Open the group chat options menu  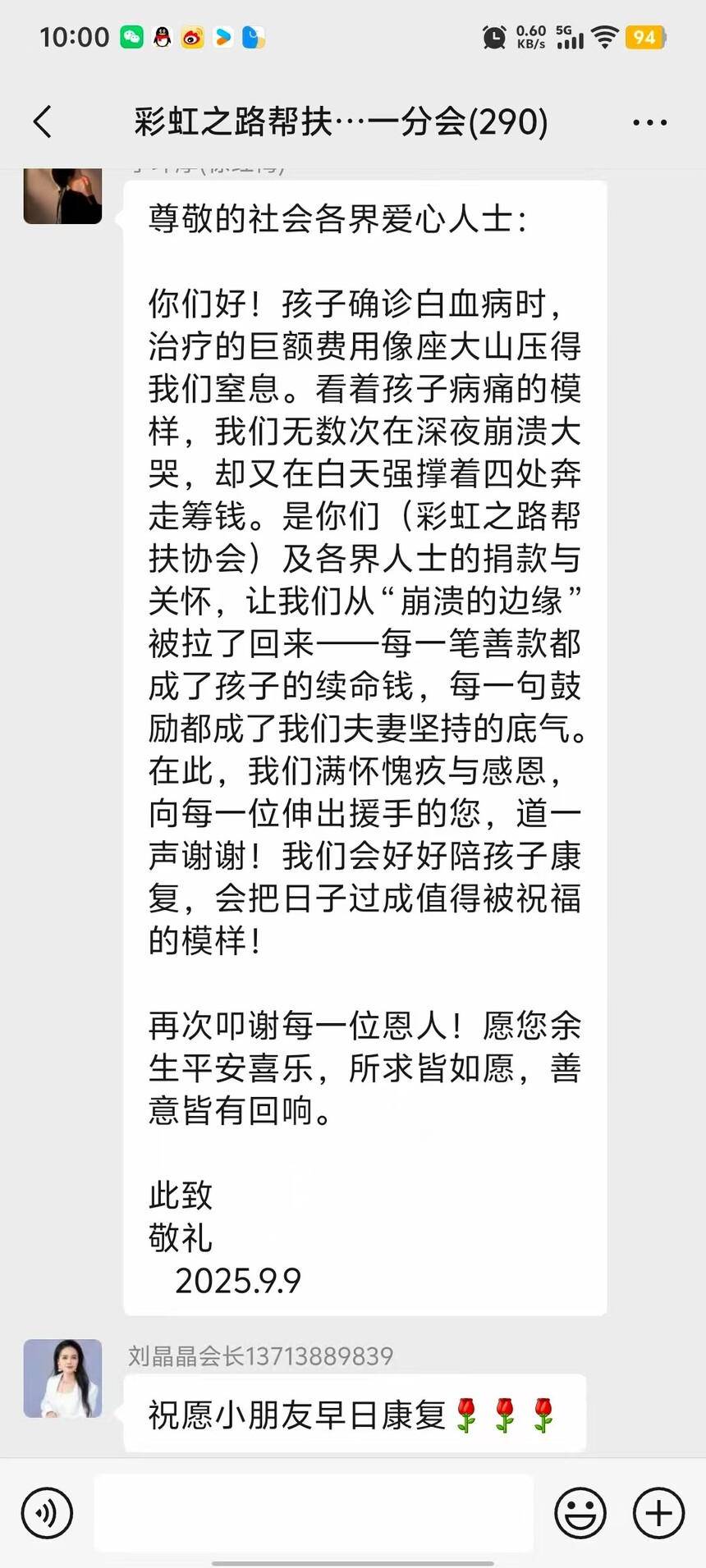[649, 123]
